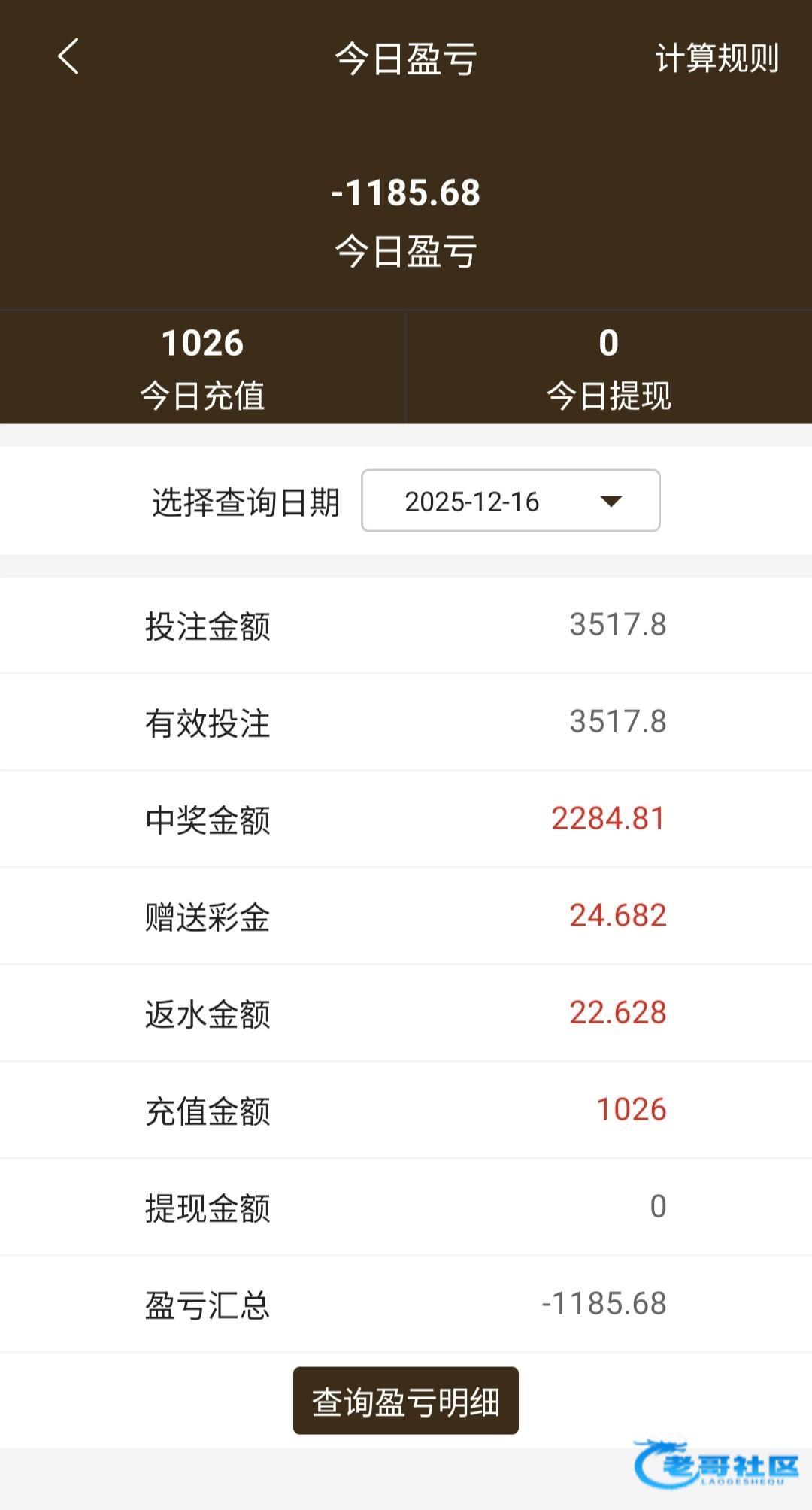Expand the 2025-12-16 date dropdown
Image resolution: width=812 pixels, height=1510 pixels.
tap(511, 501)
